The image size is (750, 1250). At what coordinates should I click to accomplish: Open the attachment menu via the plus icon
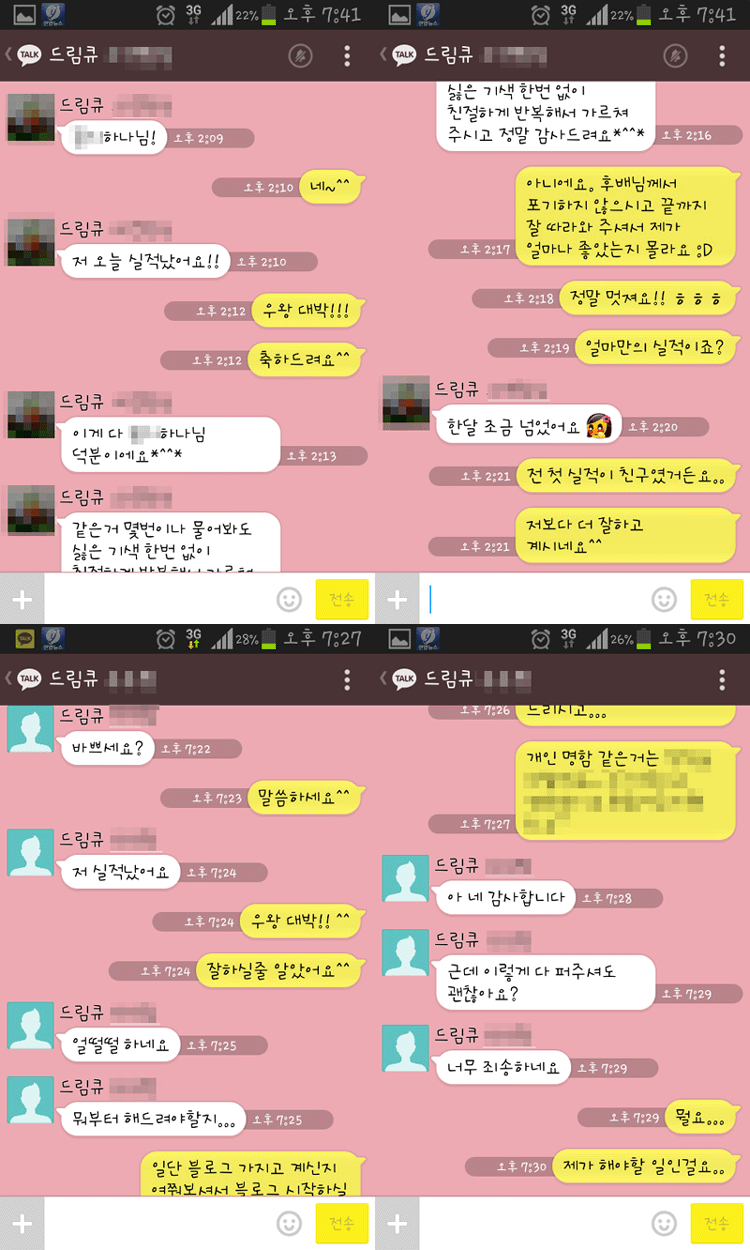[x=22, y=598]
